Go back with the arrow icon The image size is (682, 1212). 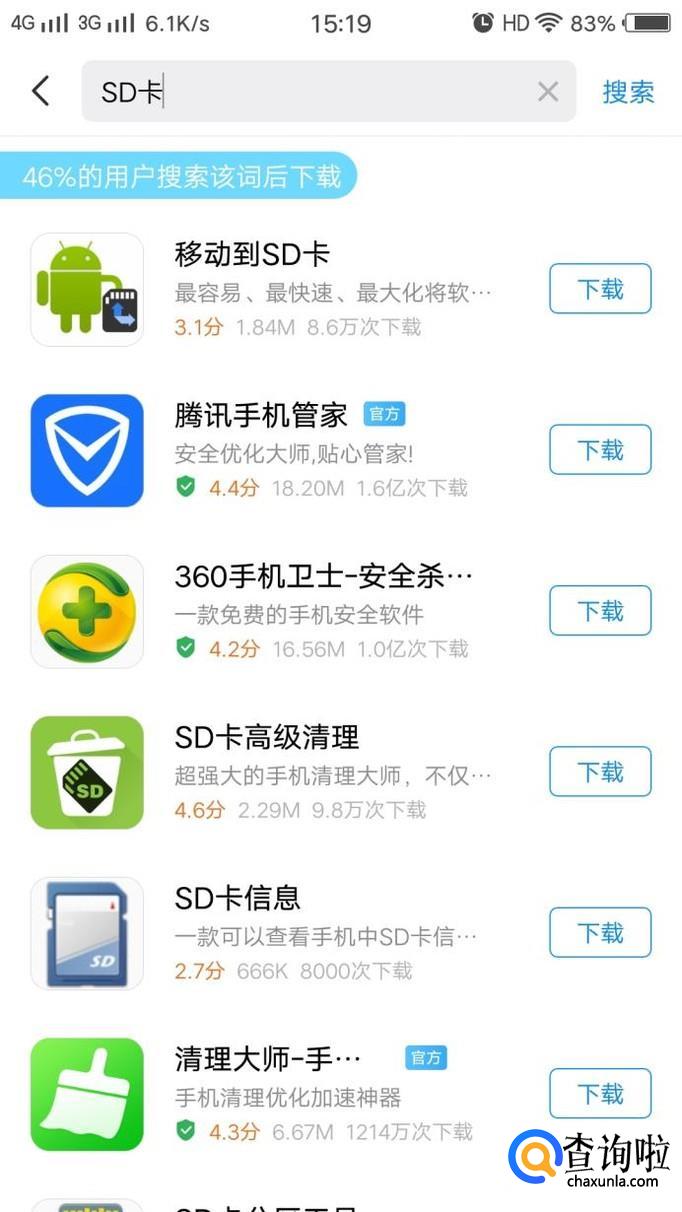click(x=40, y=91)
